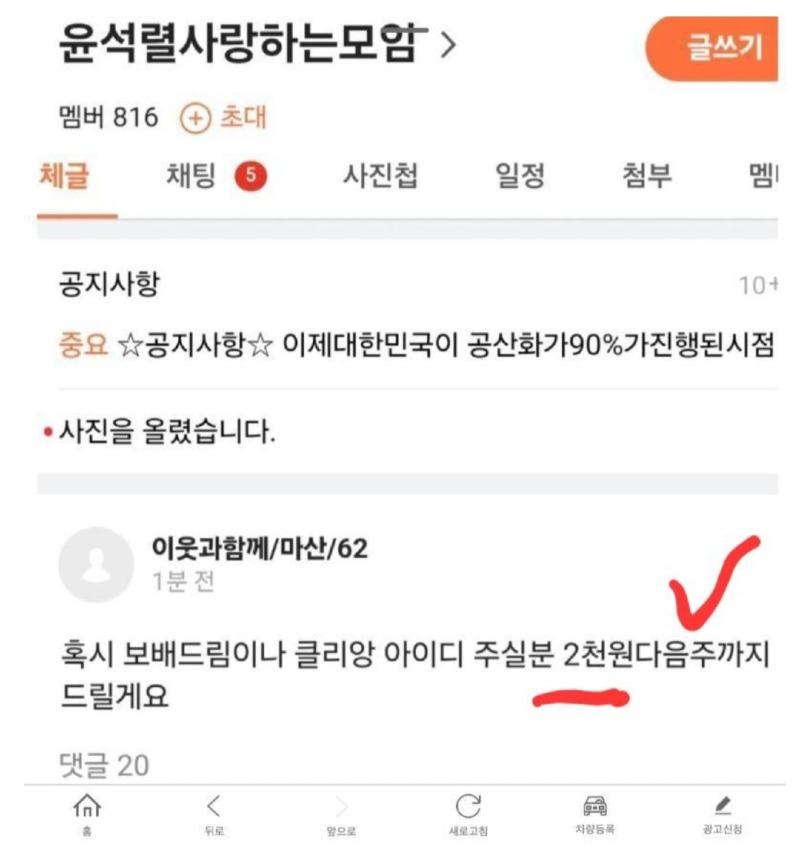Open the 사진을 올렸습니다 update
The height and width of the screenshot is (852, 800).
(x=165, y=434)
